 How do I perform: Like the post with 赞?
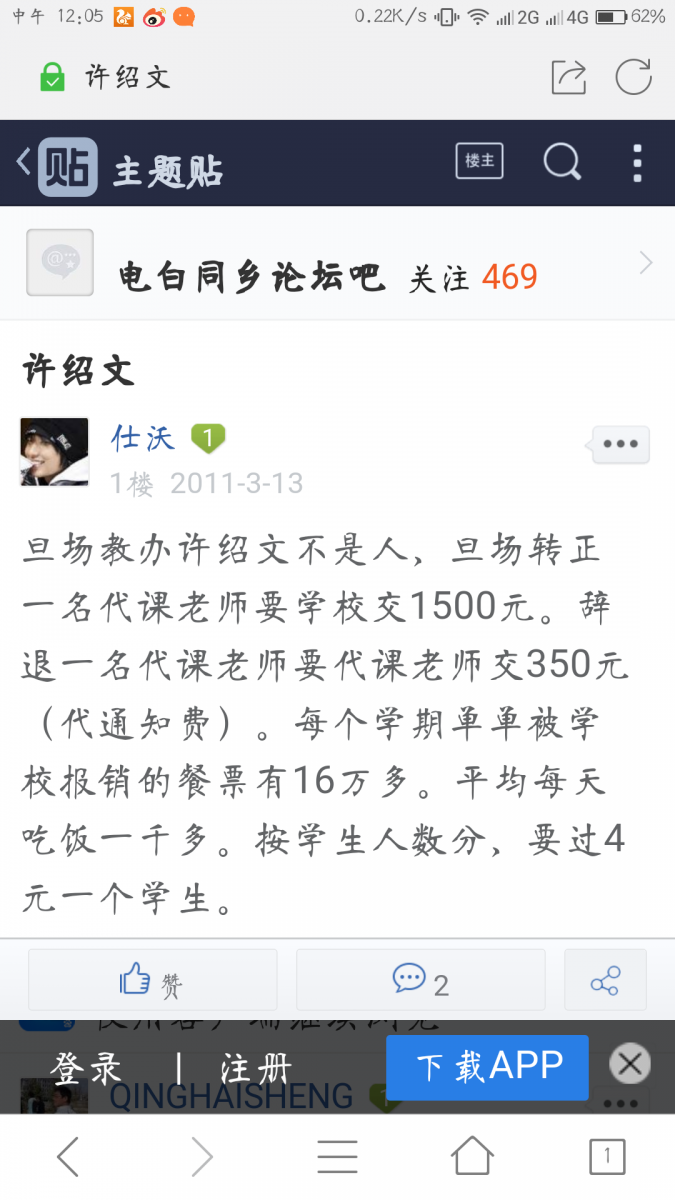tap(151, 981)
